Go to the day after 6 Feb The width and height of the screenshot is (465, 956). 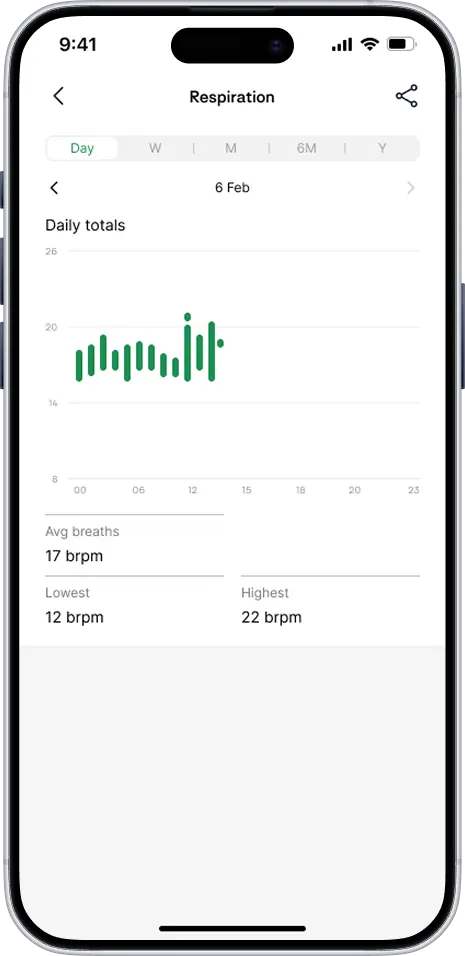(x=411, y=188)
